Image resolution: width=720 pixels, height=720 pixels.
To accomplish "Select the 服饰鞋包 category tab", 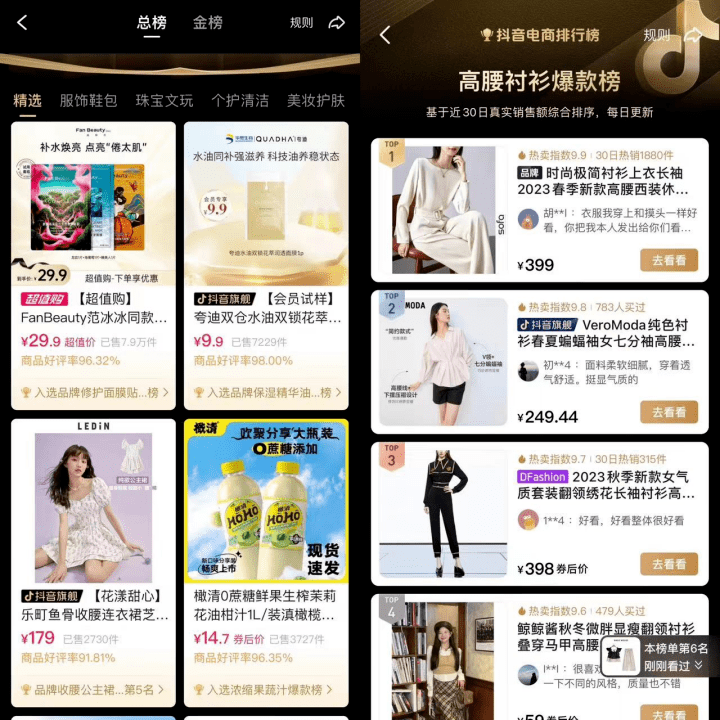I will [x=88, y=101].
